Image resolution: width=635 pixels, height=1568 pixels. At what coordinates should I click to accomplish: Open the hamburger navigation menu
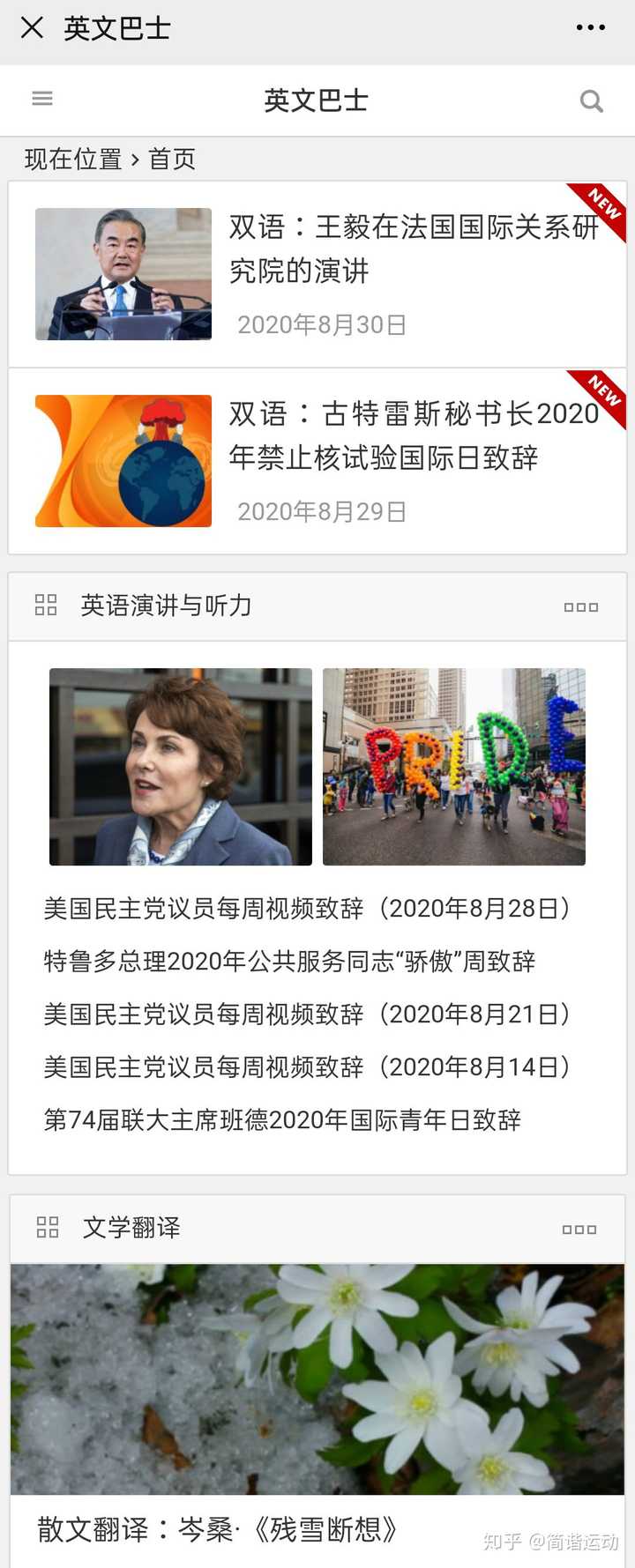(x=41, y=99)
